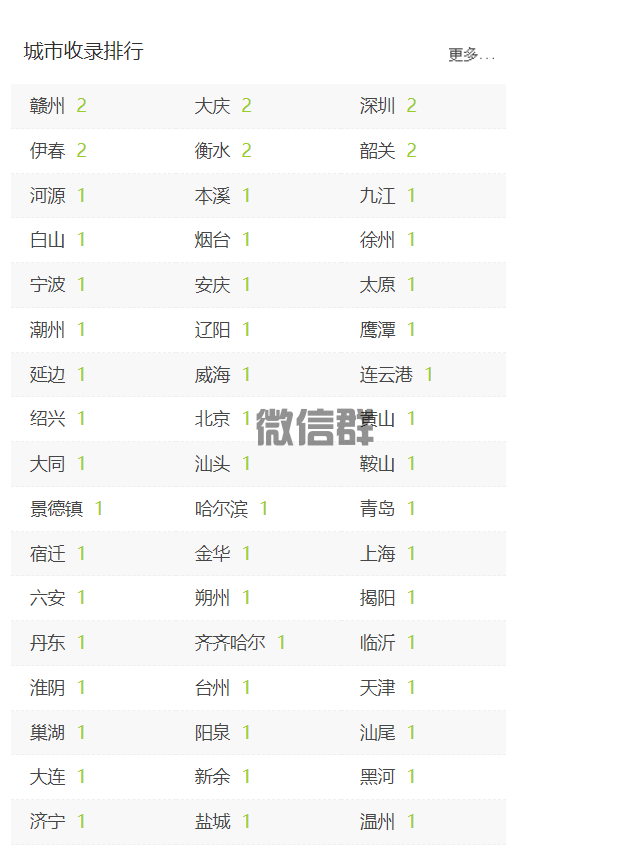The image size is (626, 855).
Task: Select the 宁波 city link
Action: pyautogui.click(x=47, y=285)
